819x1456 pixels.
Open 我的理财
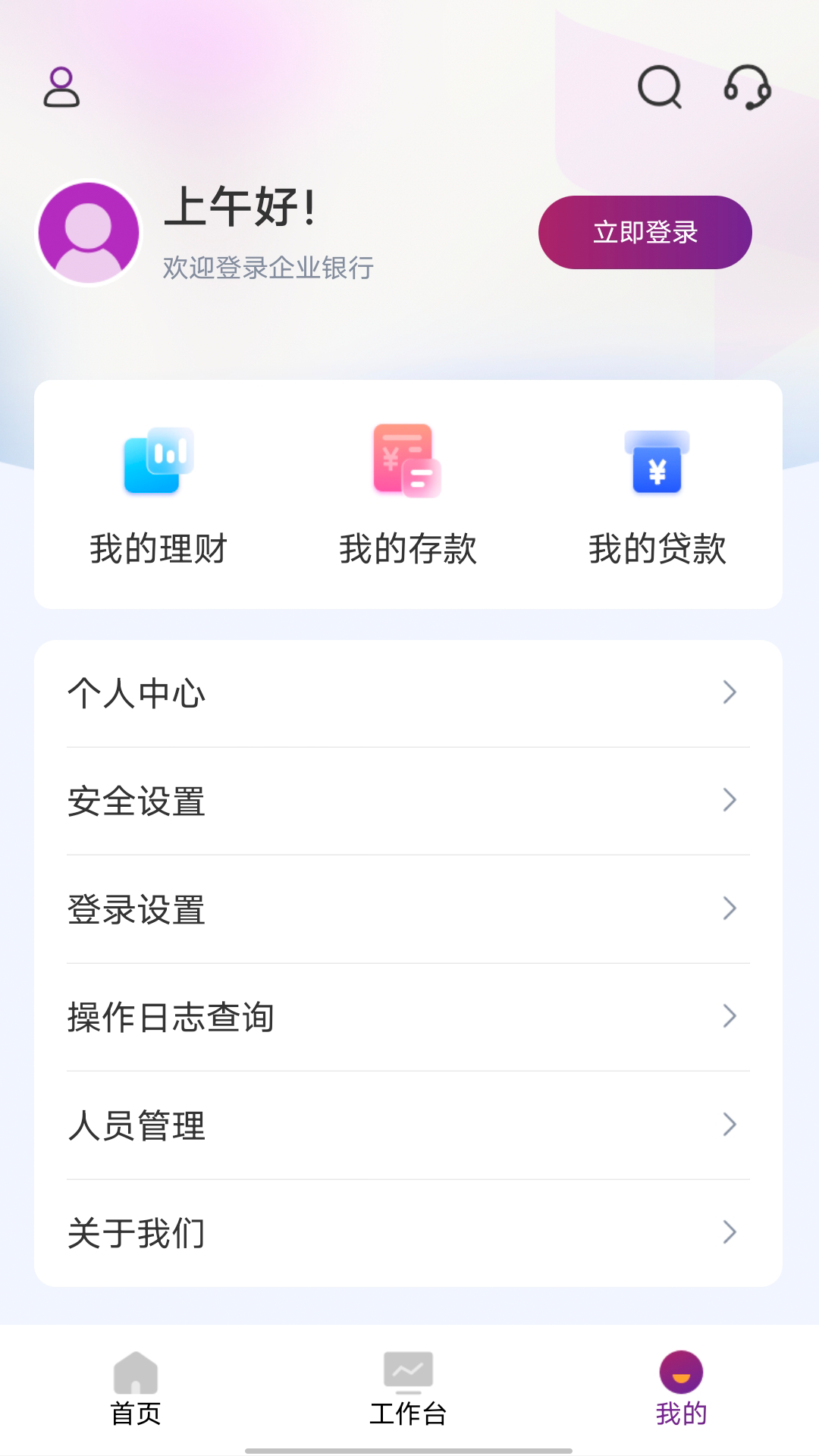pyautogui.click(x=158, y=494)
